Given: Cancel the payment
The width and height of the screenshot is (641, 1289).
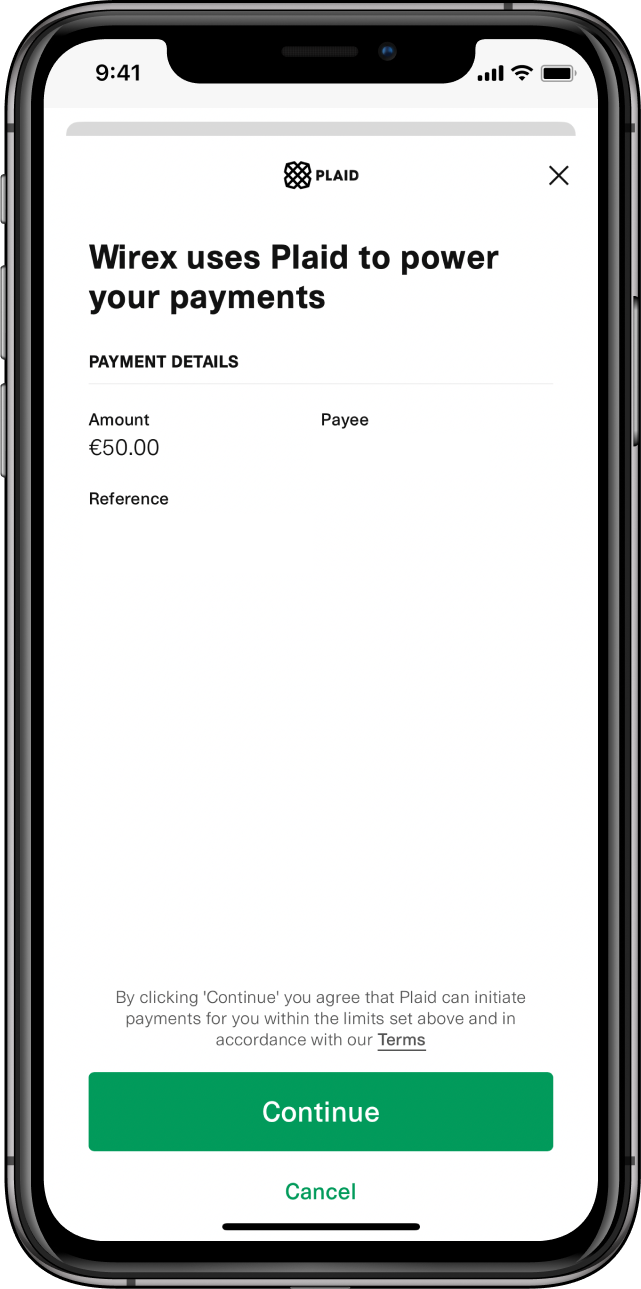Looking at the screenshot, I should pyautogui.click(x=320, y=1191).
